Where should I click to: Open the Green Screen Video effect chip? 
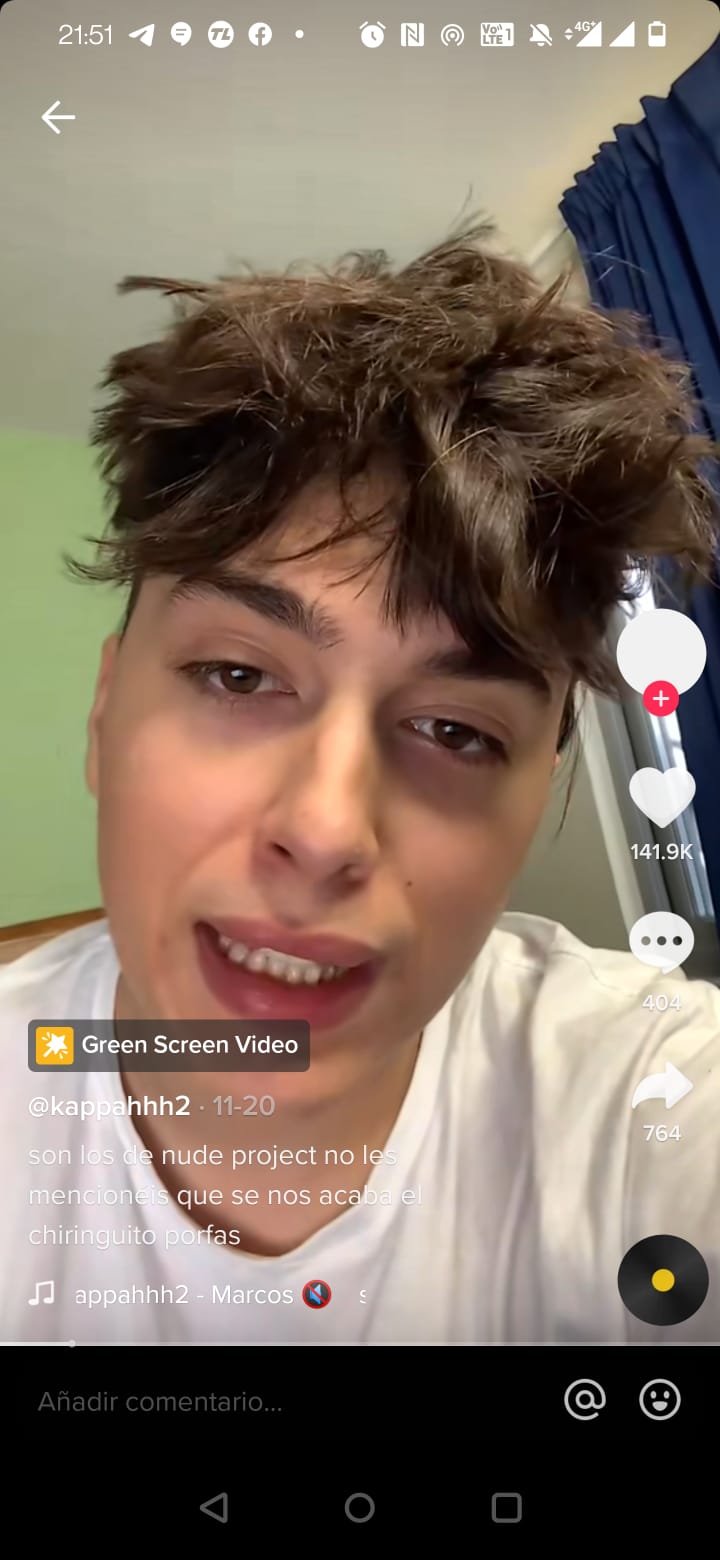pos(169,1045)
